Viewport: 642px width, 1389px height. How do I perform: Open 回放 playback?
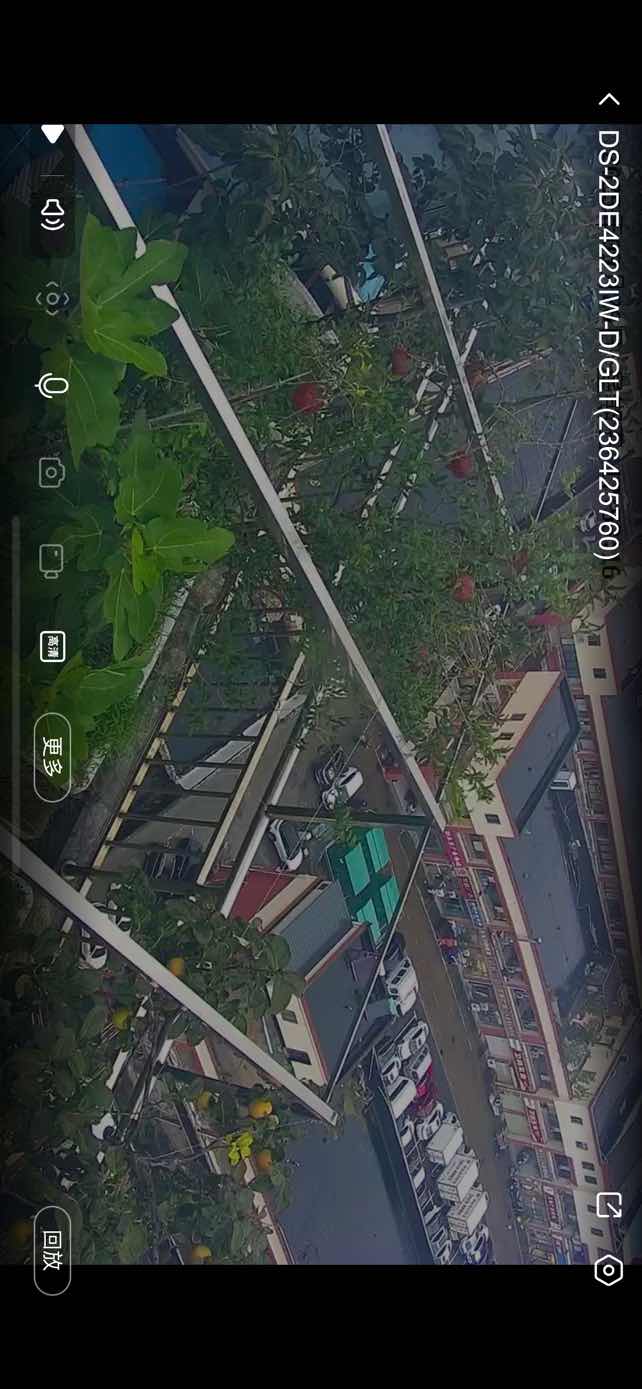coord(52,1250)
